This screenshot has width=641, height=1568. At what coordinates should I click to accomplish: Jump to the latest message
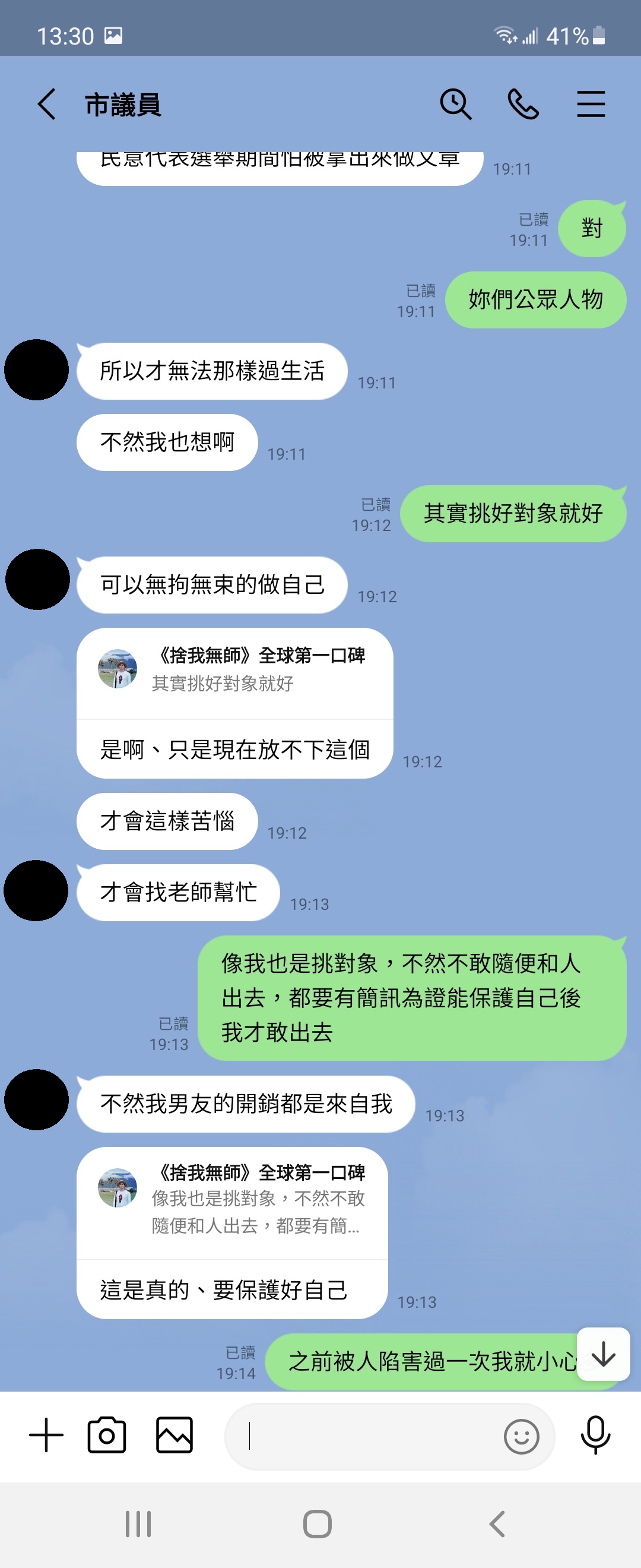pos(602,1354)
